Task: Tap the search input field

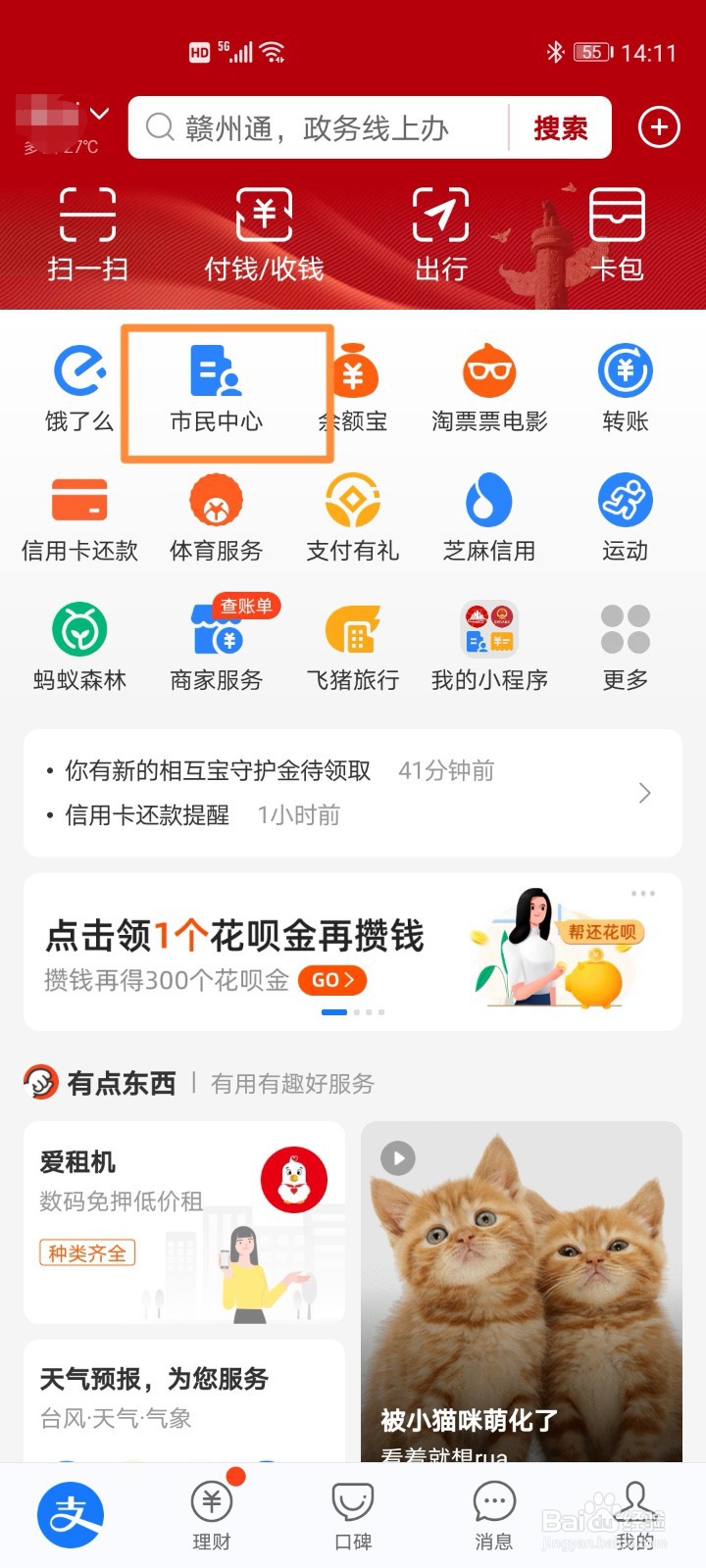Action: coord(324,126)
